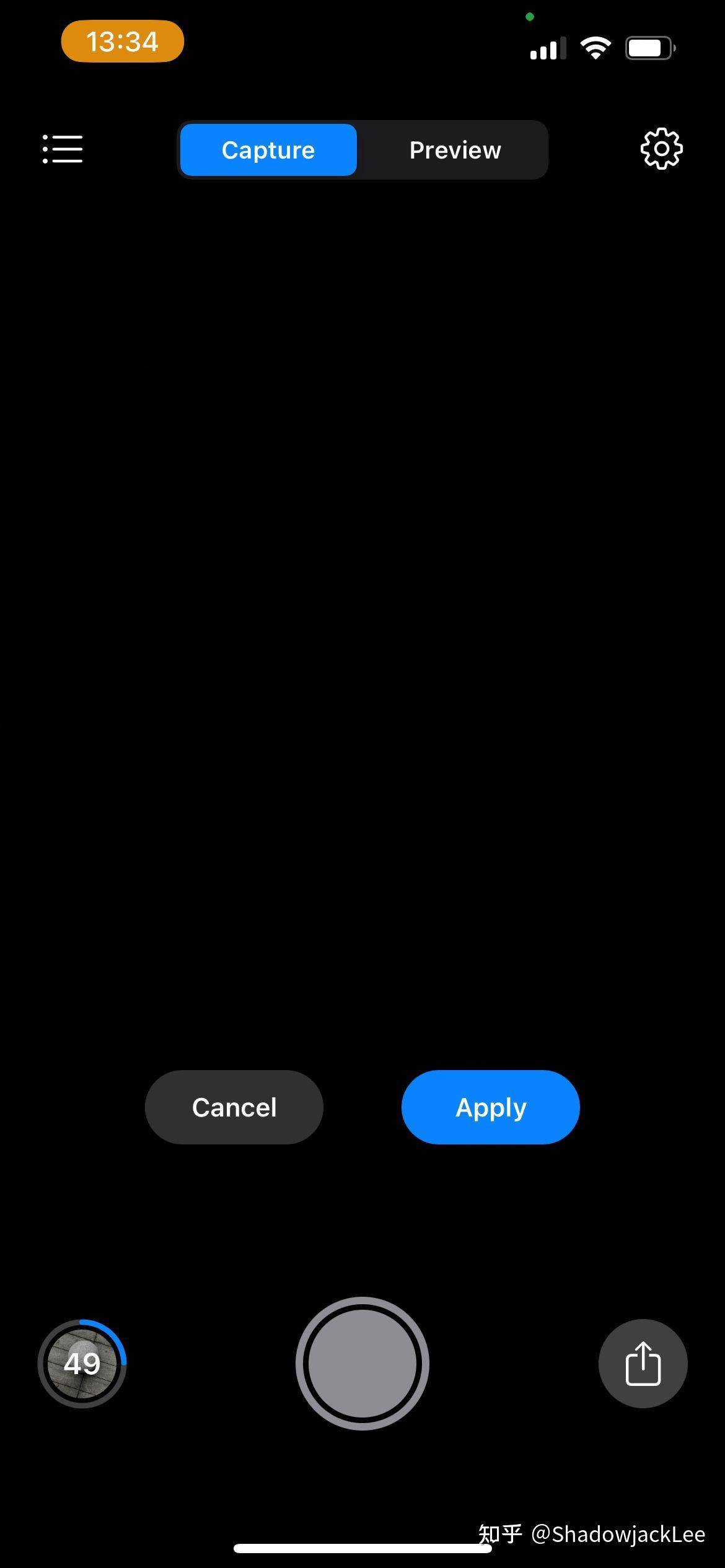Open the photo thumbnail showing 49
This screenshot has width=725, height=1568.
[82, 1363]
